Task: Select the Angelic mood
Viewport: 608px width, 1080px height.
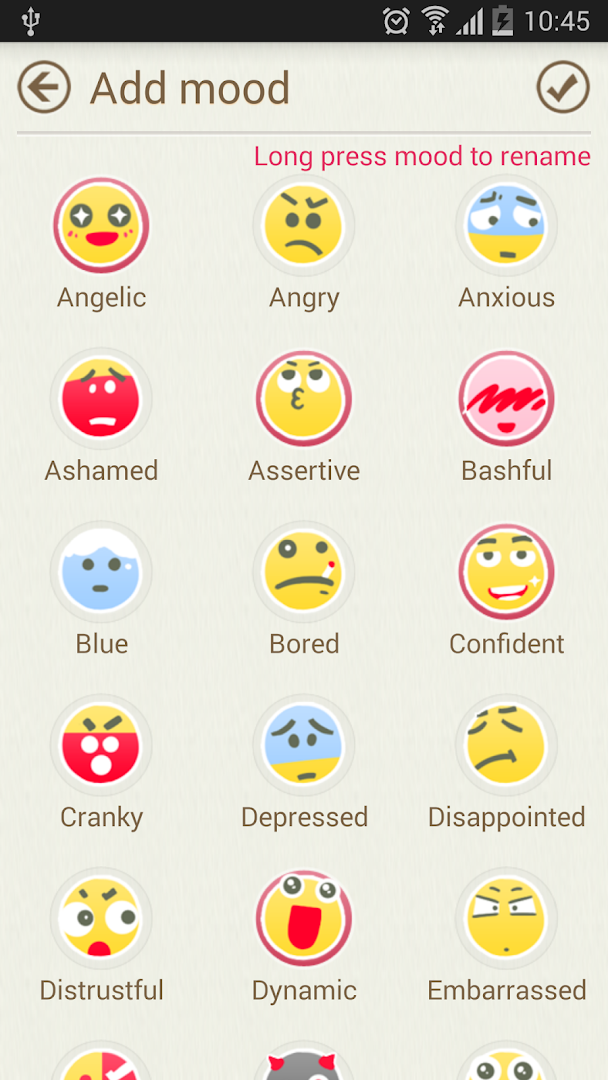Action: [x=101, y=226]
